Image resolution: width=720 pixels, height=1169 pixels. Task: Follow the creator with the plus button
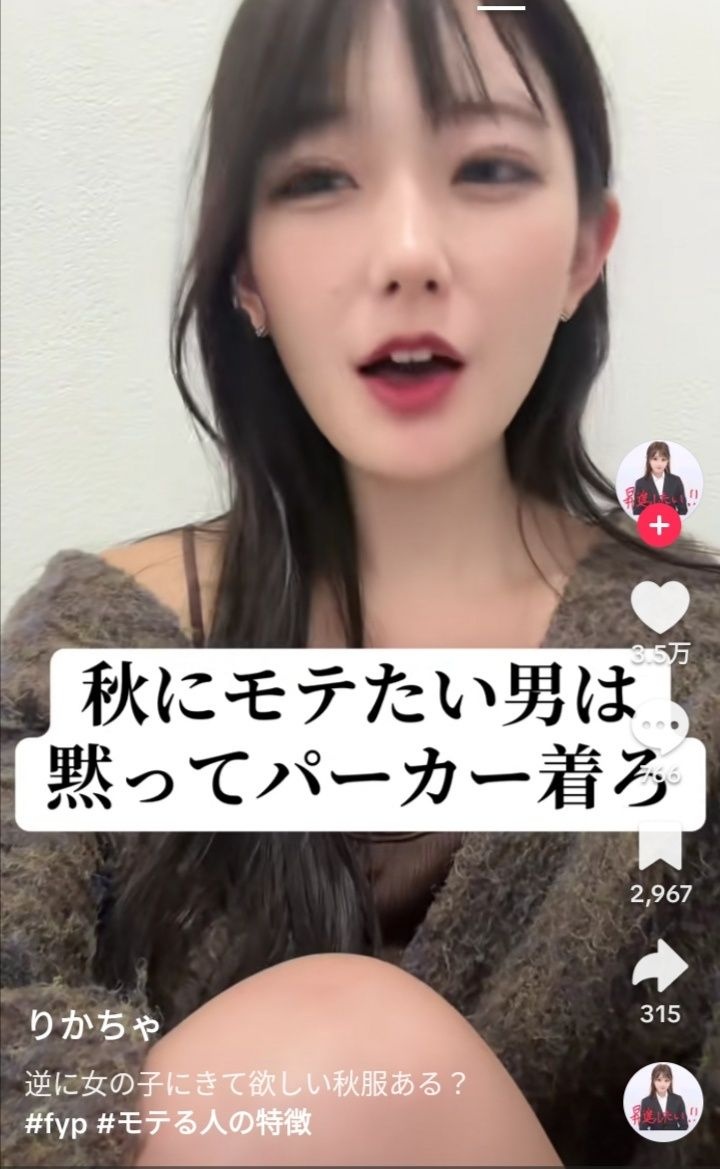(x=658, y=524)
